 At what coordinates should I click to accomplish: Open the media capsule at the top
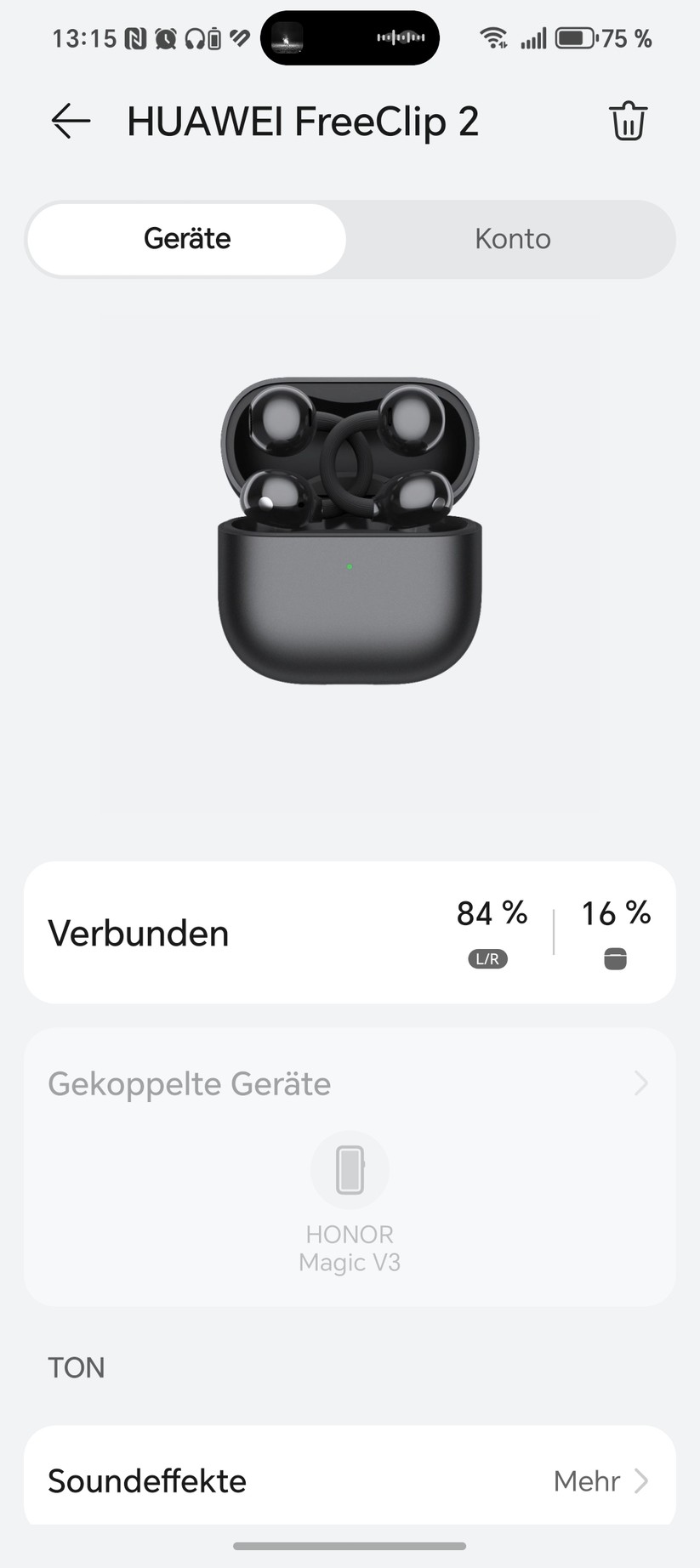click(350, 37)
